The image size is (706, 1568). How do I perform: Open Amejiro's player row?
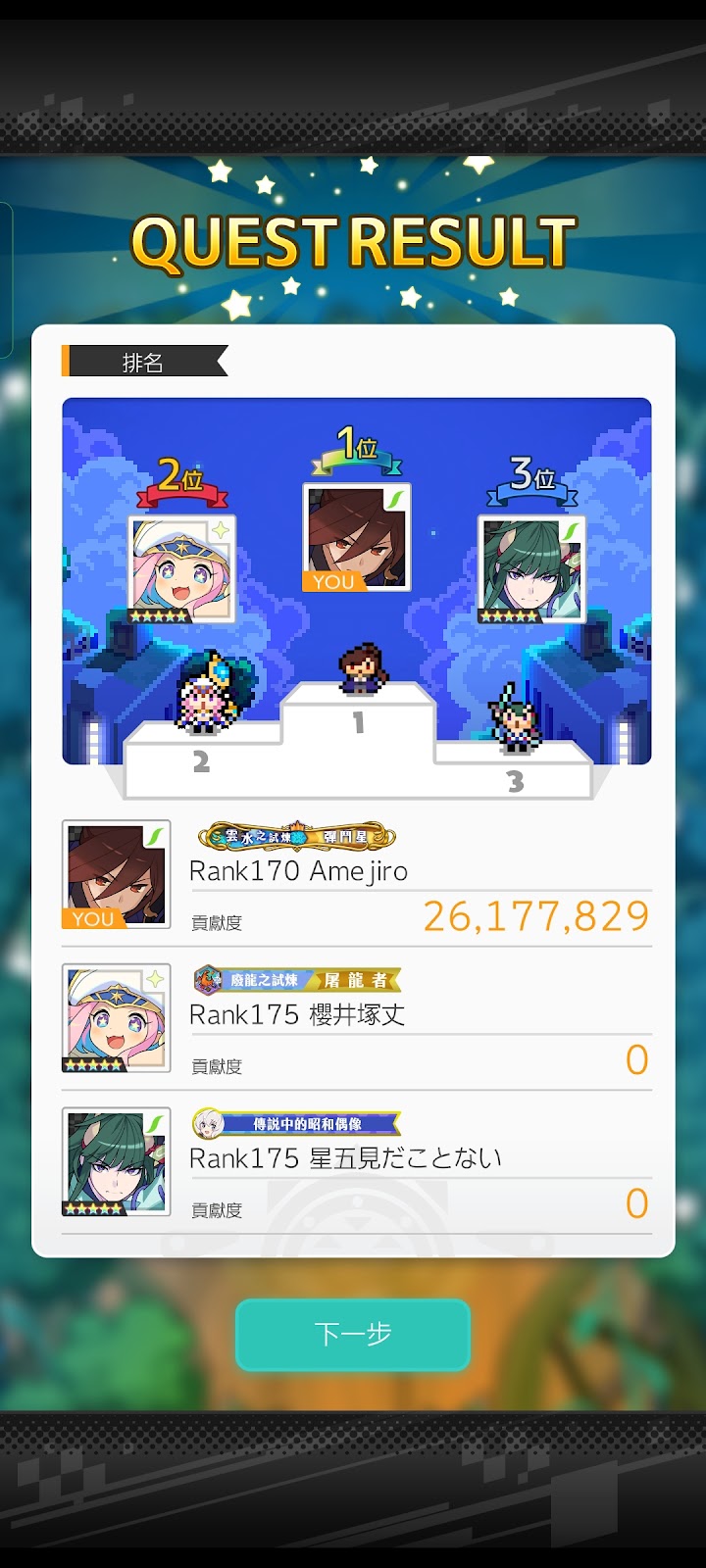click(356, 878)
